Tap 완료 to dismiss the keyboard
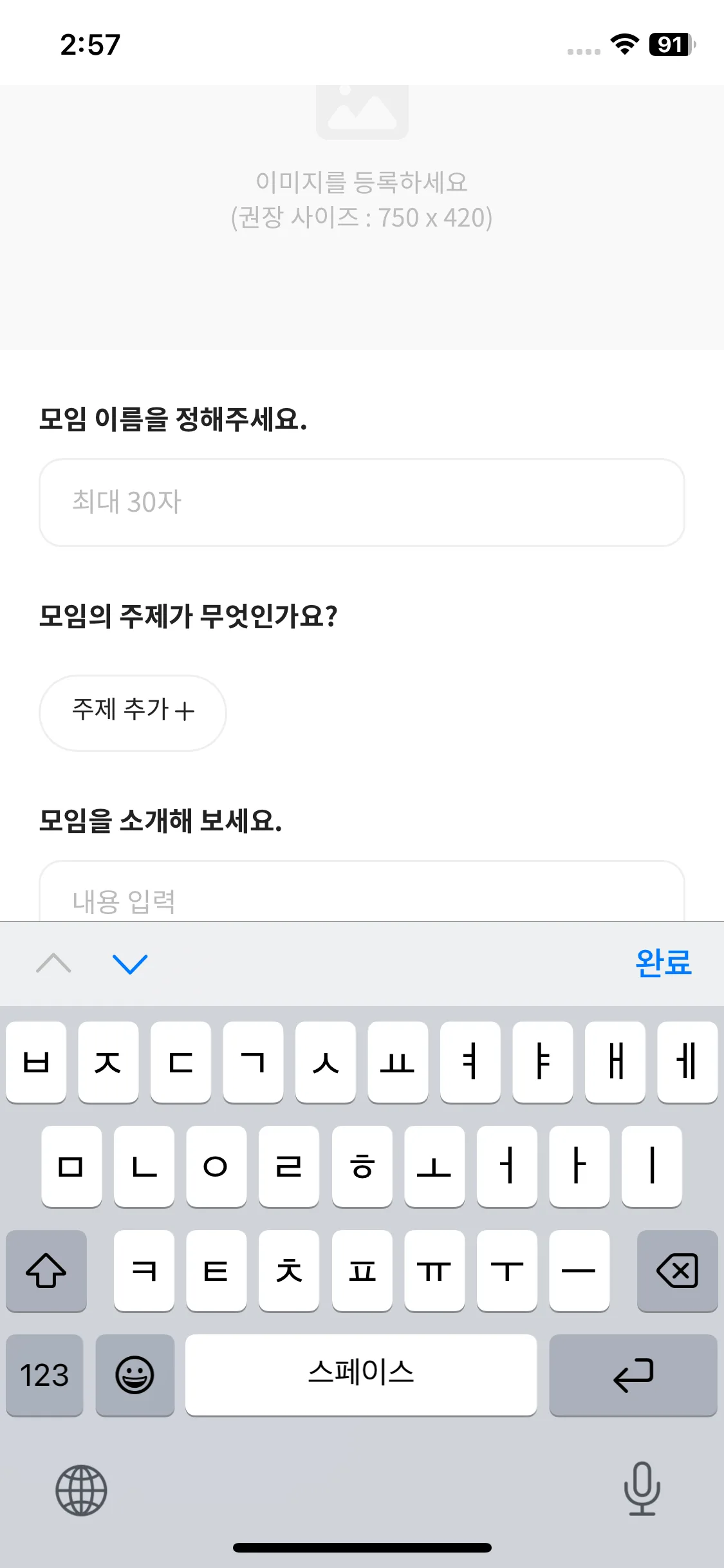This screenshot has width=724, height=1568. pyautogui.click(x=663, y=964)
